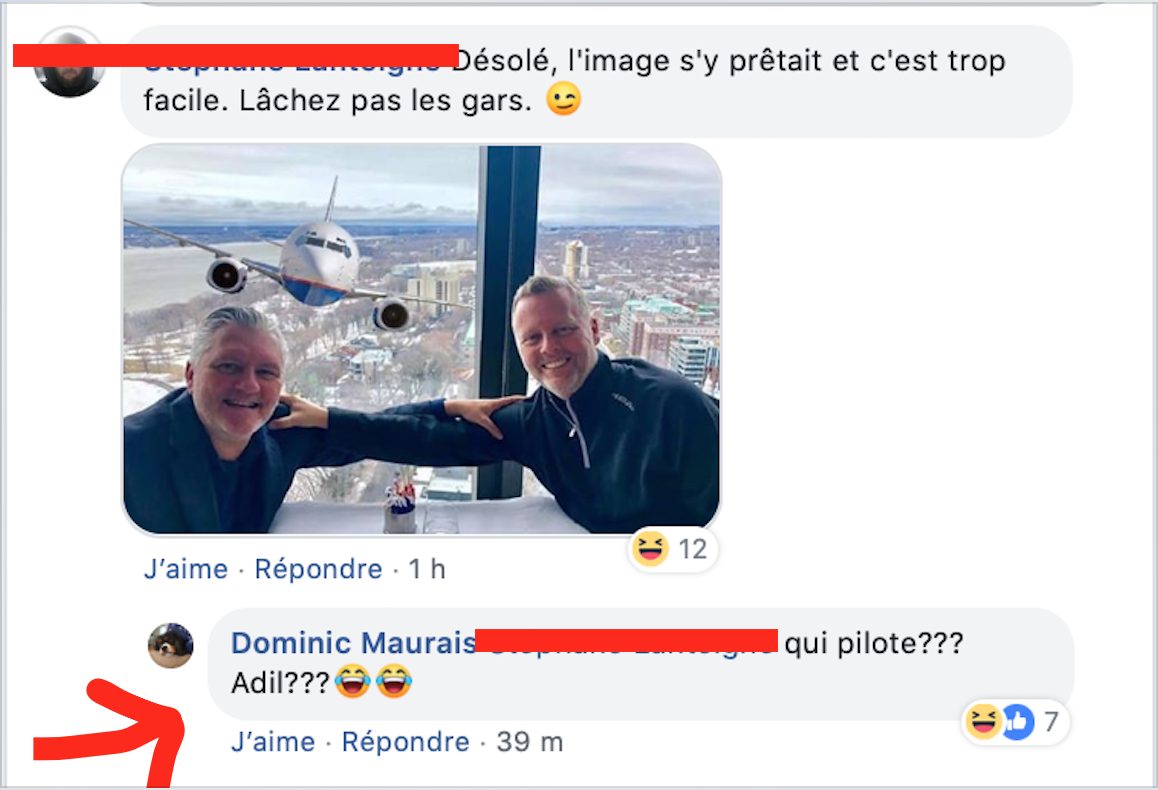Like the comment with the airplane photo
The width and height of the screenshot is (1158, 790).
point(185,569)
